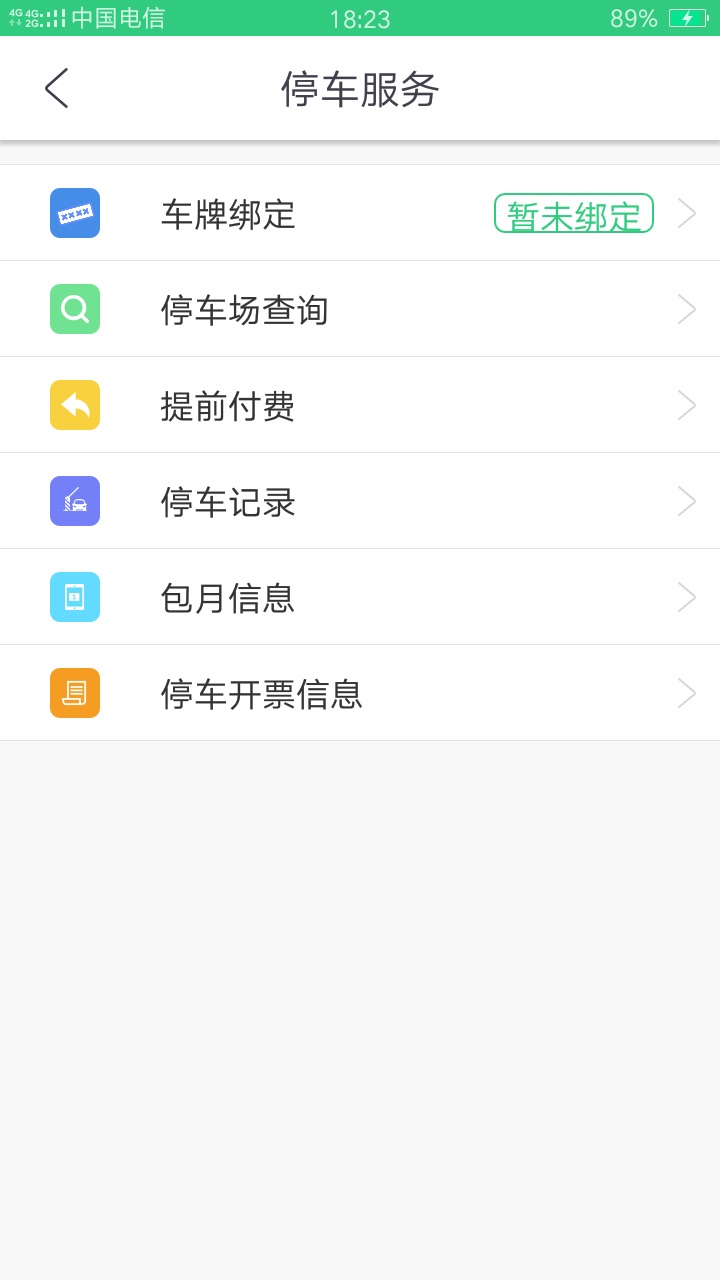Image resolution: width=720 pixels, height=1280 pixels.
Task: Tap the chevron next to 提前付费
Action: 687,405
